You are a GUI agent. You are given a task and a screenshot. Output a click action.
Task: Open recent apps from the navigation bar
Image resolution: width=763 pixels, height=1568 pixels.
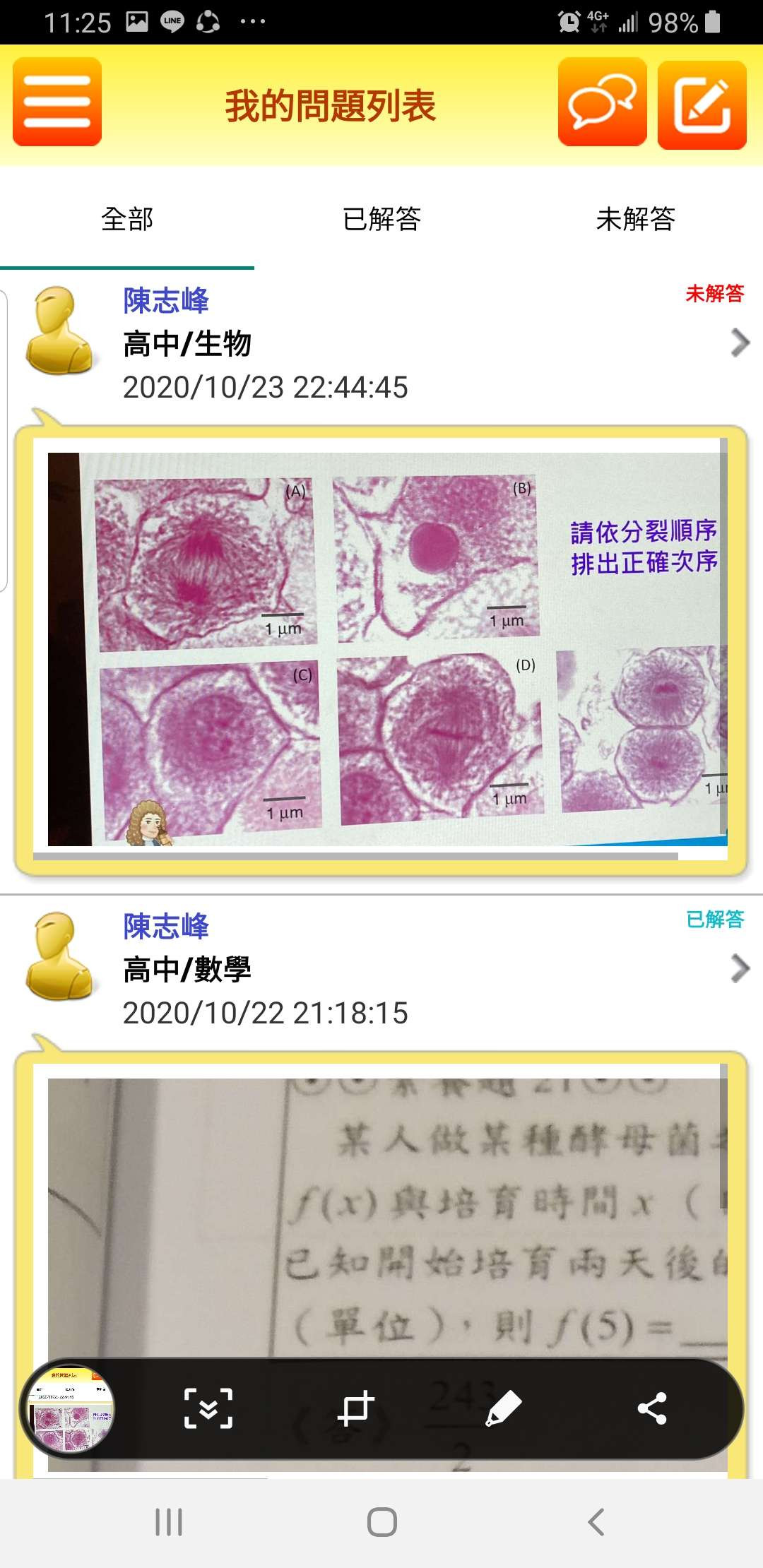[x=169, y=1522]
